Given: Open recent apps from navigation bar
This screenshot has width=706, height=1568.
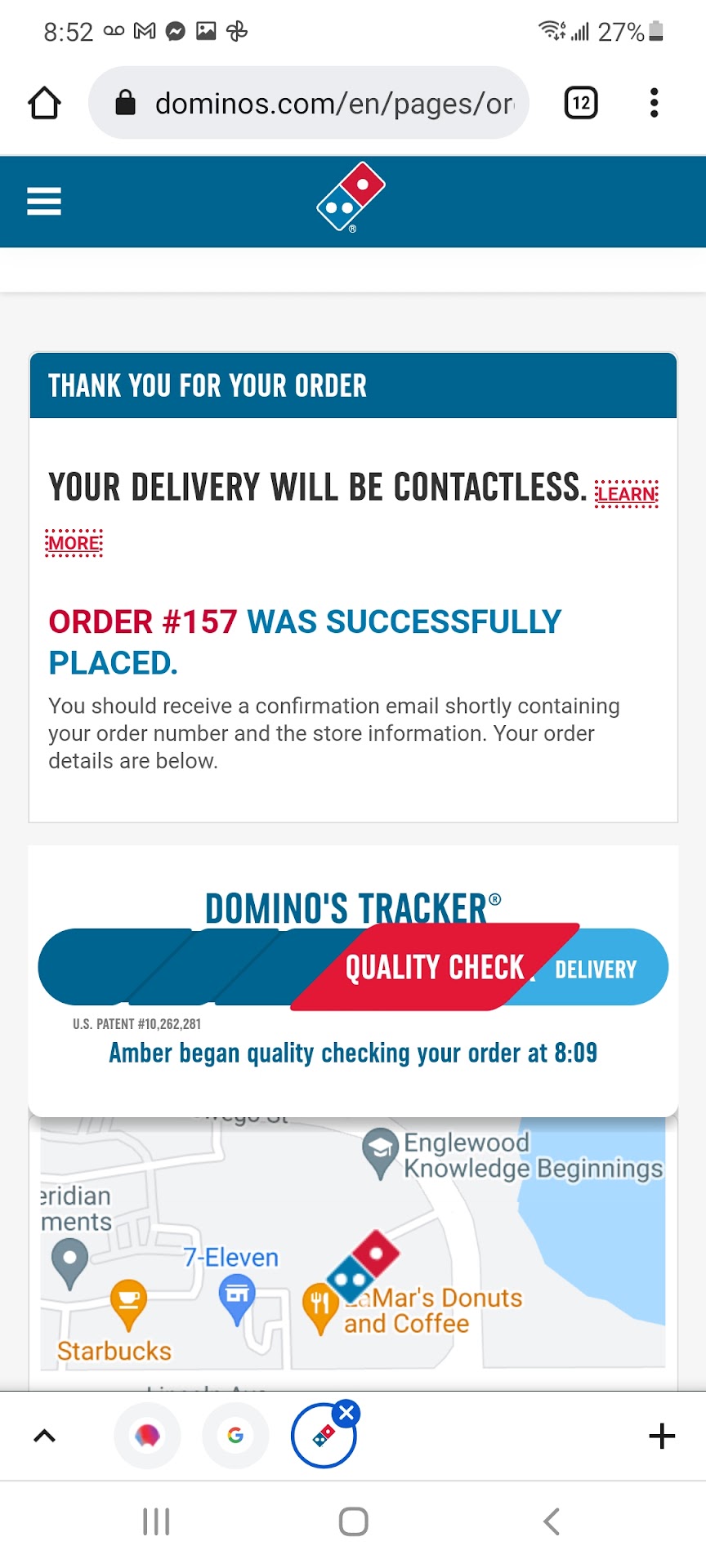Looking at the screenshot, I should [x=156, y=1521].
